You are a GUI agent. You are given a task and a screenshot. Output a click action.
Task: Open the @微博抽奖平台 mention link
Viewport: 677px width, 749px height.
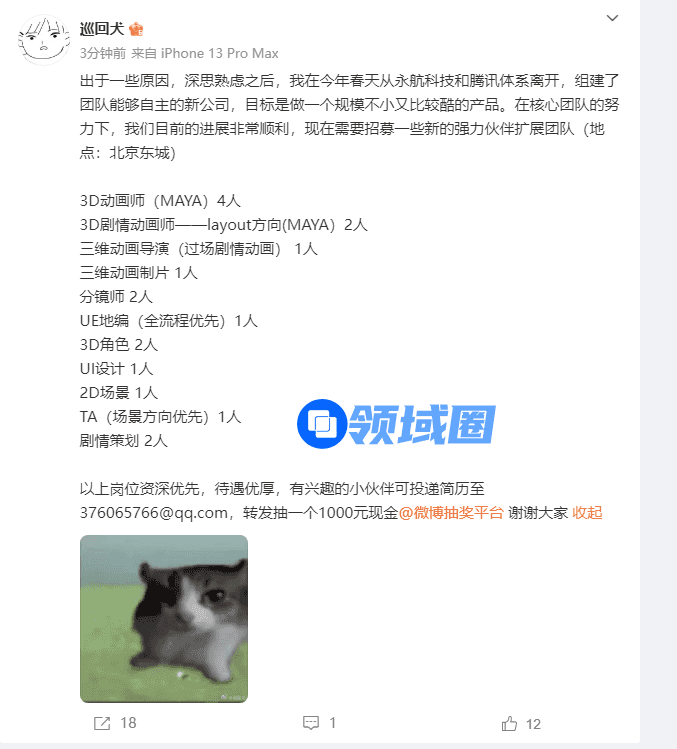pyautogui.click(x=451, y=513)
